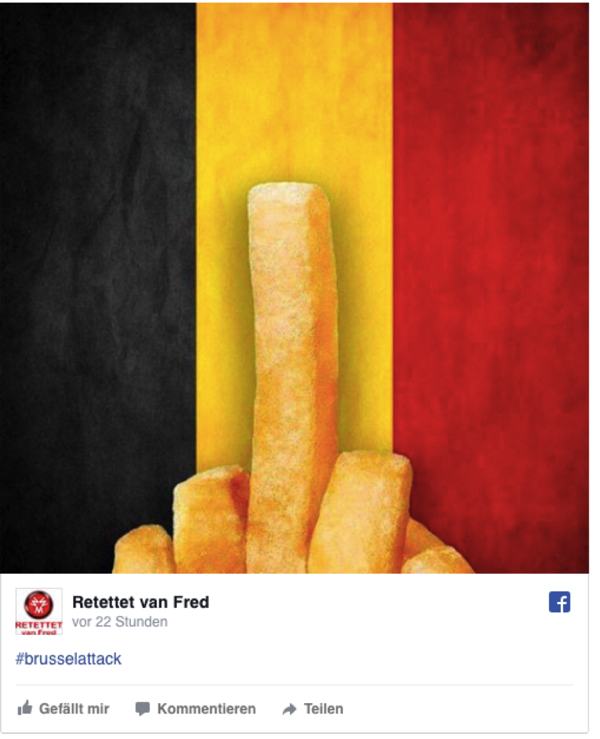Share the post via Teilen

click(x=313, y=708)
